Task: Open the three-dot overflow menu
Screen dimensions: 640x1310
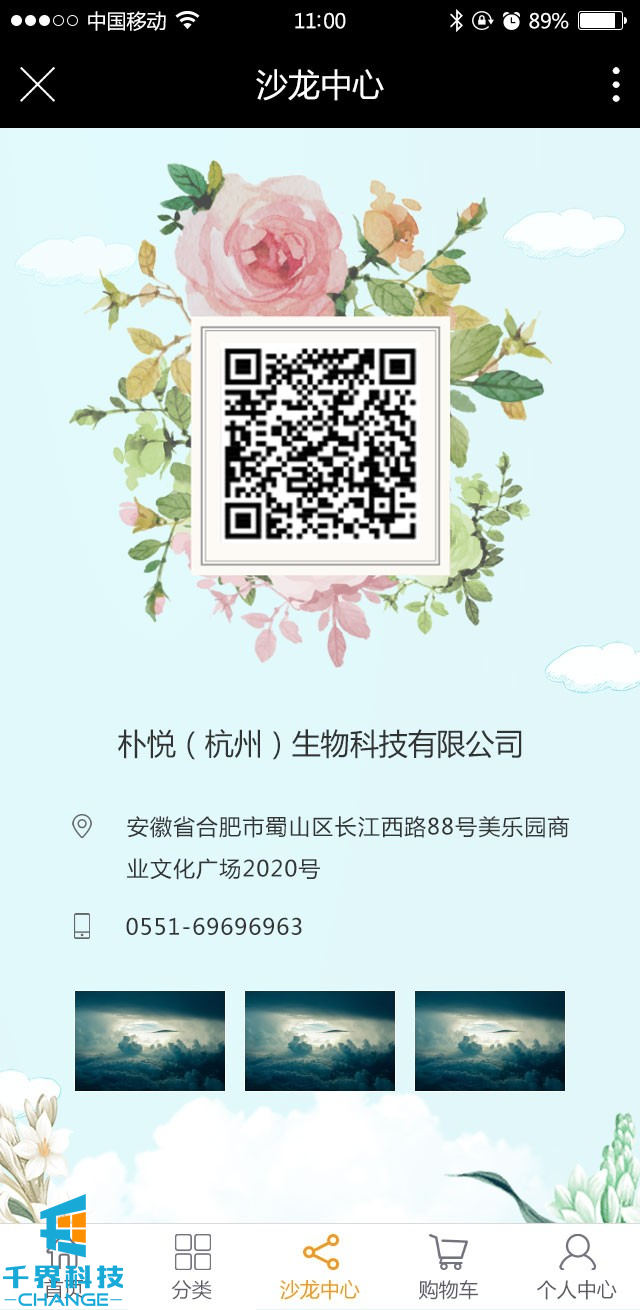Action: click(615, 85)
